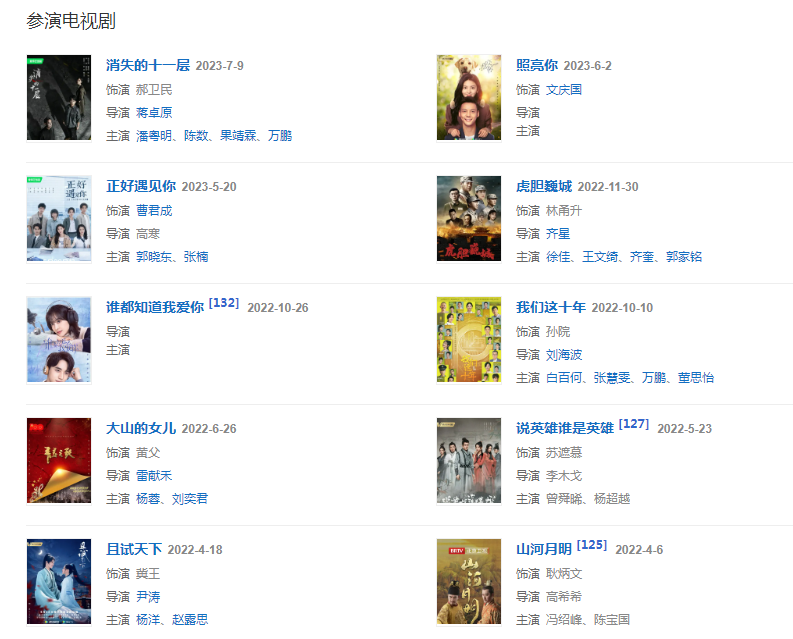Image resolution: width=793 pixels, height=639 pixels.
Task: View director 高希希's page
Action: [x=564, y=597]
